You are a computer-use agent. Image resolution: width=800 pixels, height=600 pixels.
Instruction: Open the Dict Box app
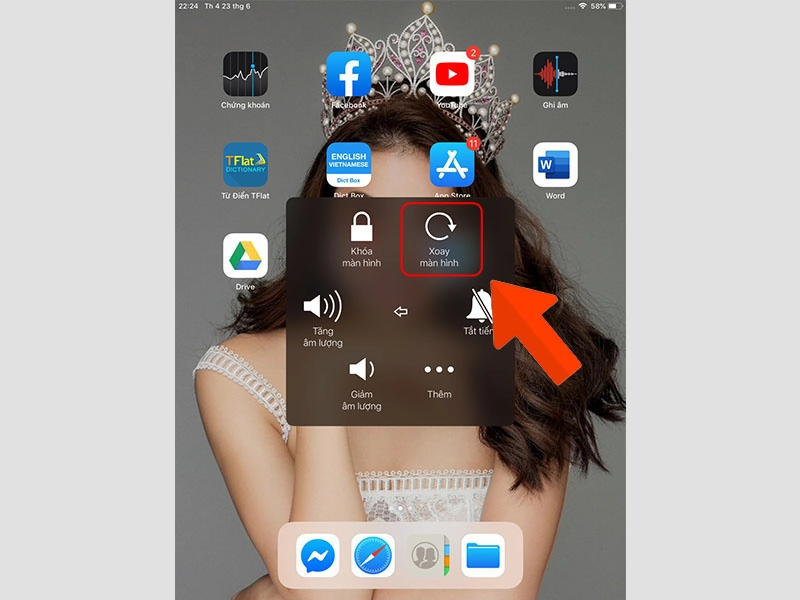pos(349,165)
